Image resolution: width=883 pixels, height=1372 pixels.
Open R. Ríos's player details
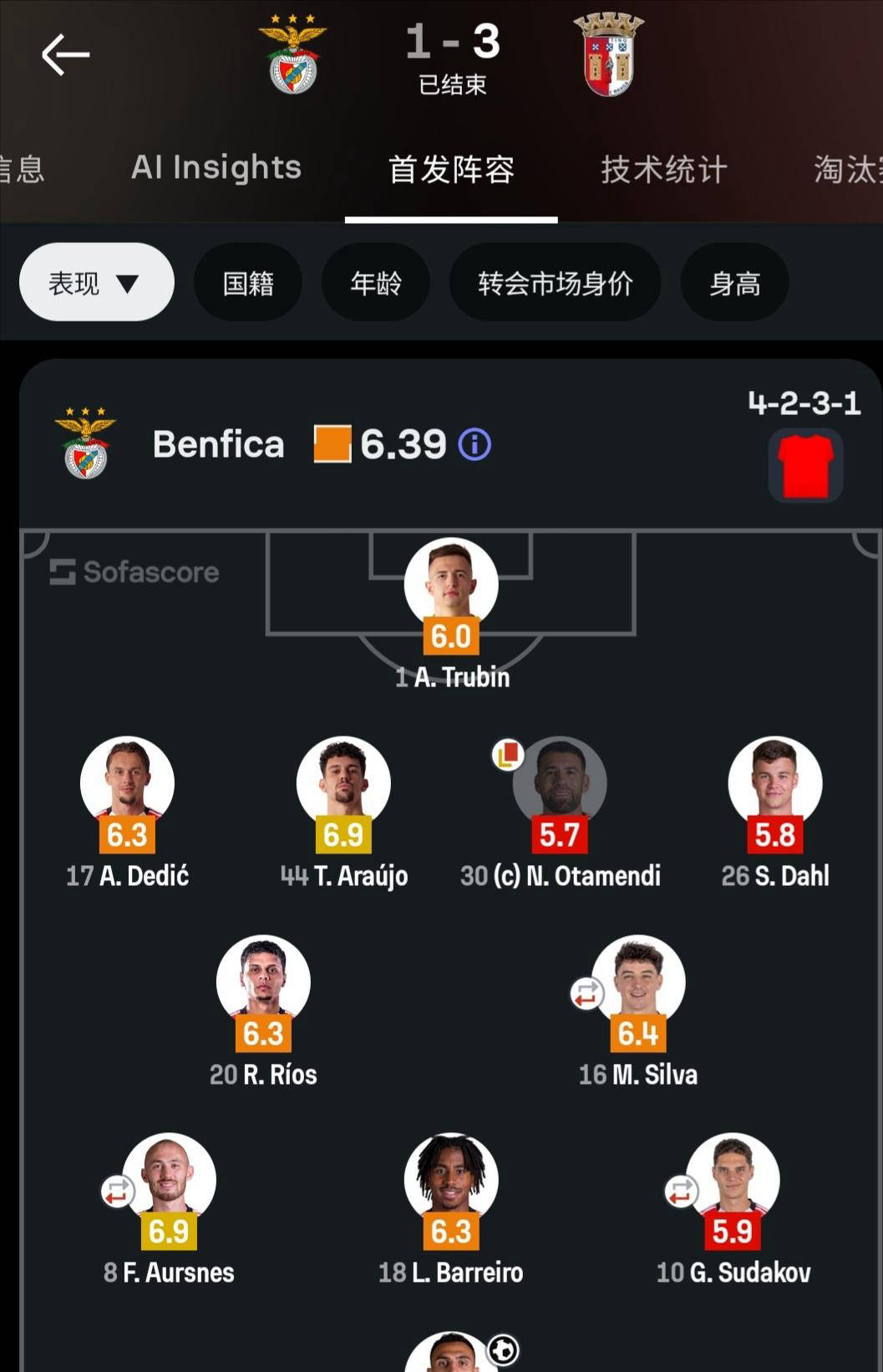pyautogui.click(x=263, y=982)
